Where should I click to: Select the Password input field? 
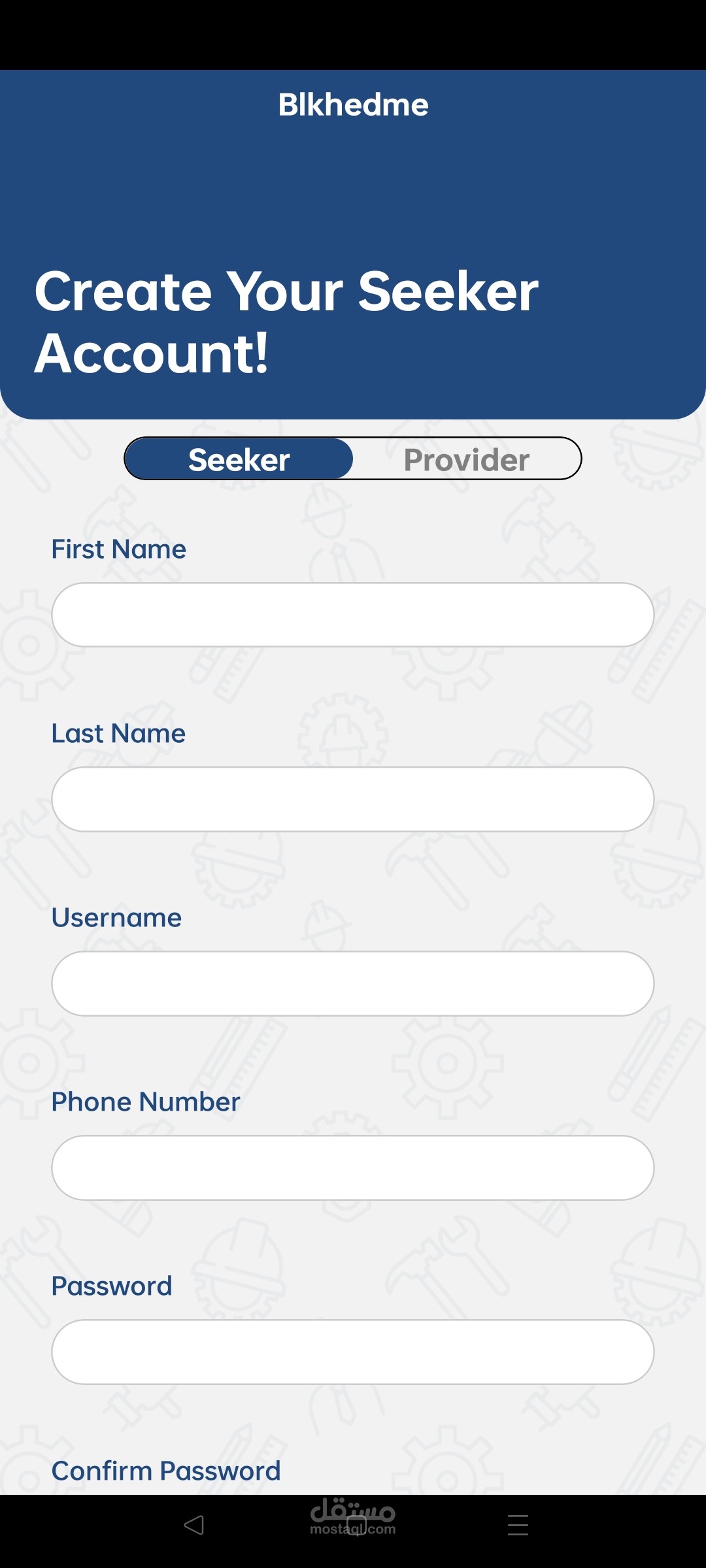(x=353, y=1352)
